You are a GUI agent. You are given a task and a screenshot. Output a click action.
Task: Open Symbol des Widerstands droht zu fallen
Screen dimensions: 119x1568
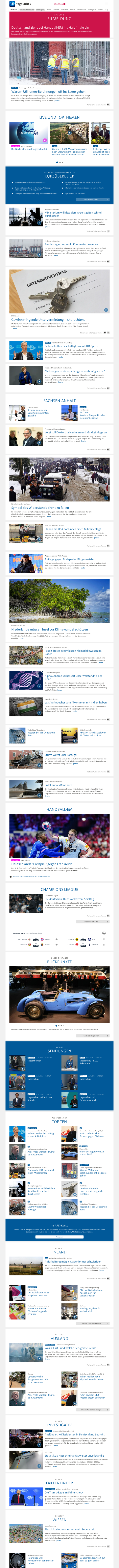tap(39, 507)
